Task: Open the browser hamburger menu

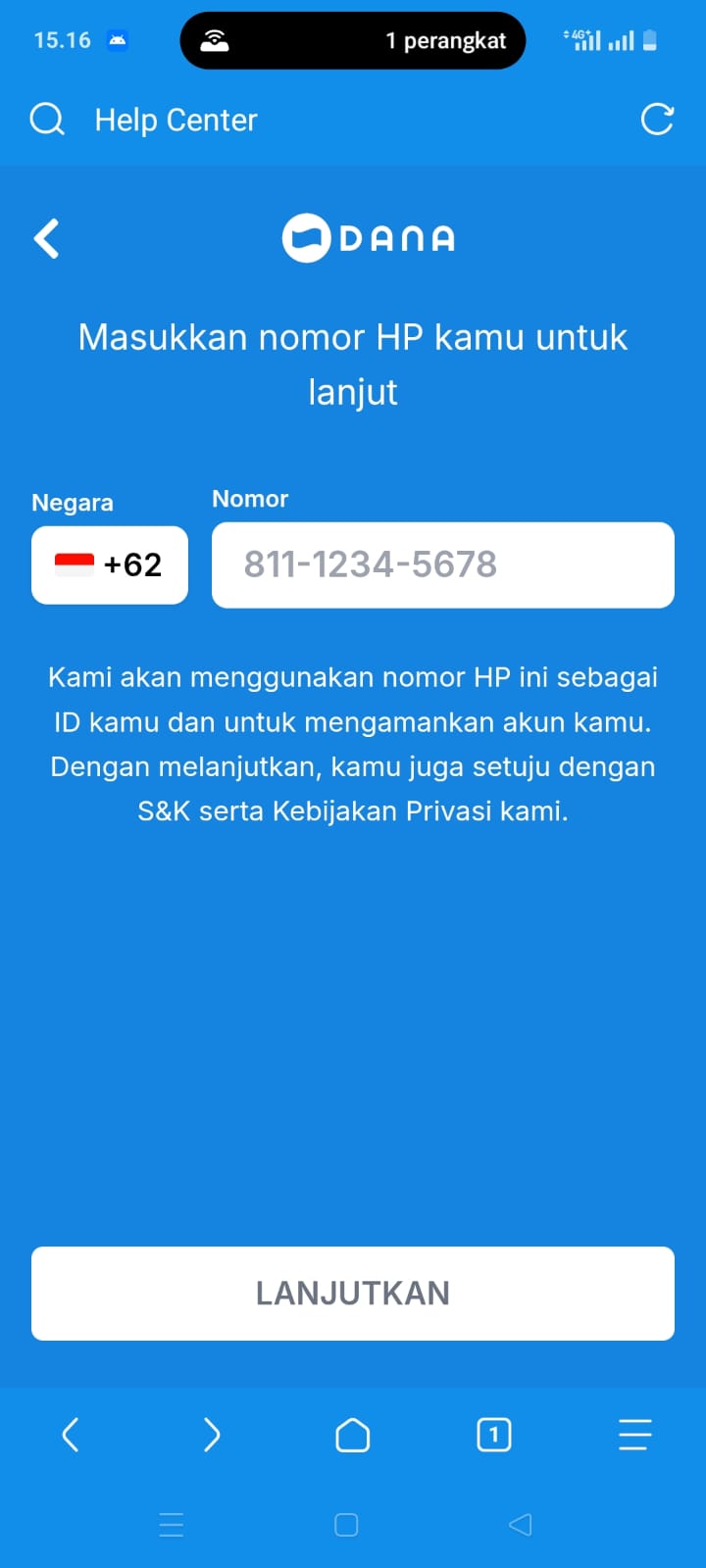Action: (x=635, y=1436)
